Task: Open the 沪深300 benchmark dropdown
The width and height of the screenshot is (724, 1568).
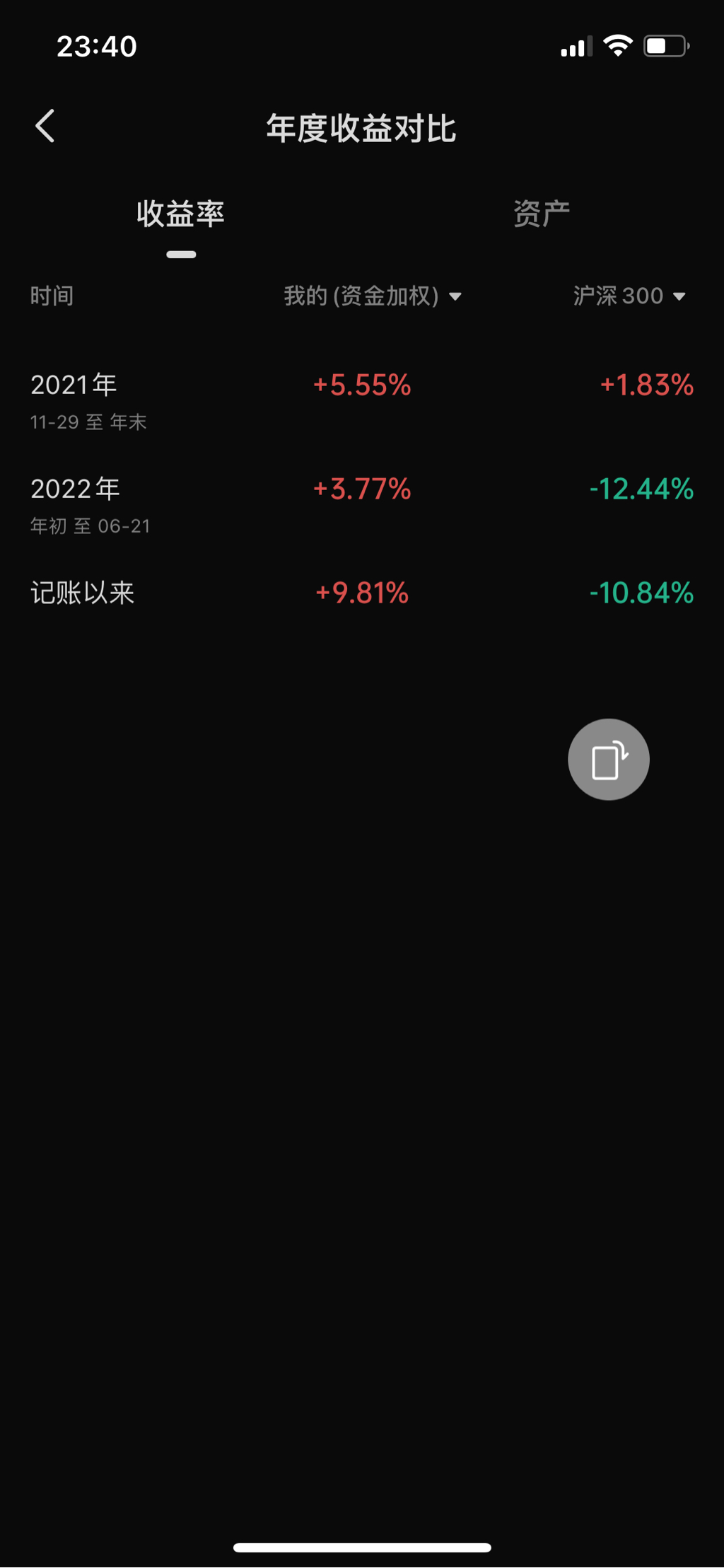Action: (629, 296)
